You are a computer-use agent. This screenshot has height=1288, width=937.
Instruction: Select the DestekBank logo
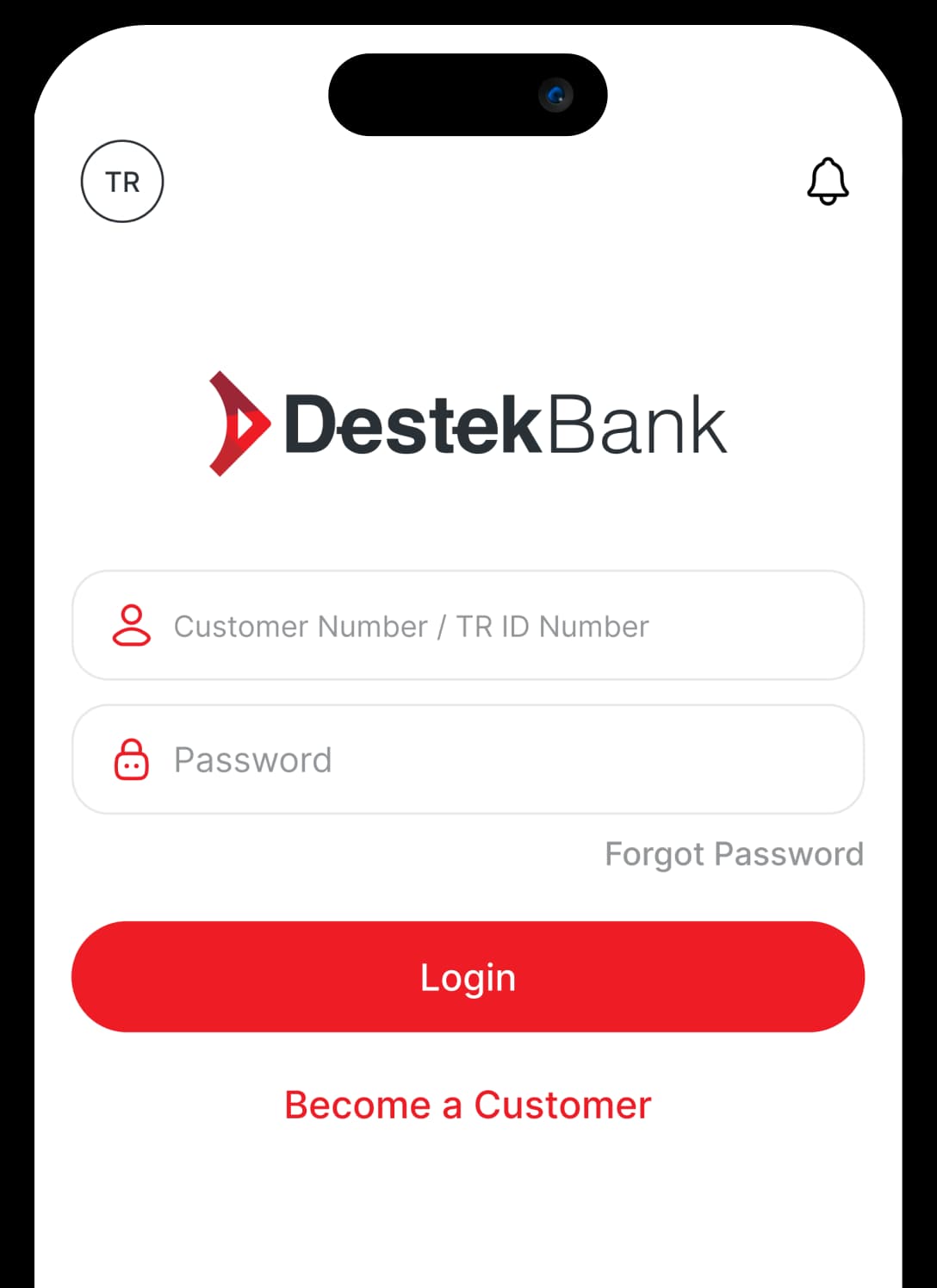tap(468, 422)
